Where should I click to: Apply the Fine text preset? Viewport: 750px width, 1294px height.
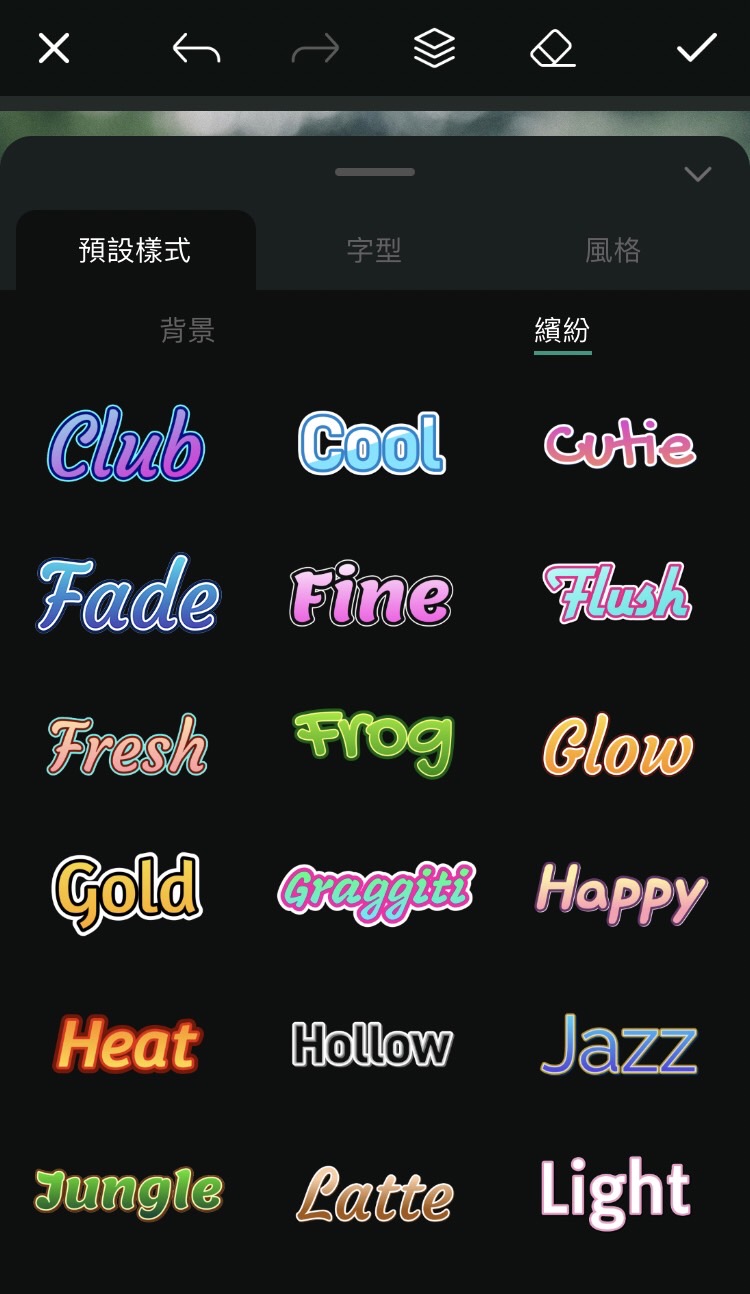point(371,595)
